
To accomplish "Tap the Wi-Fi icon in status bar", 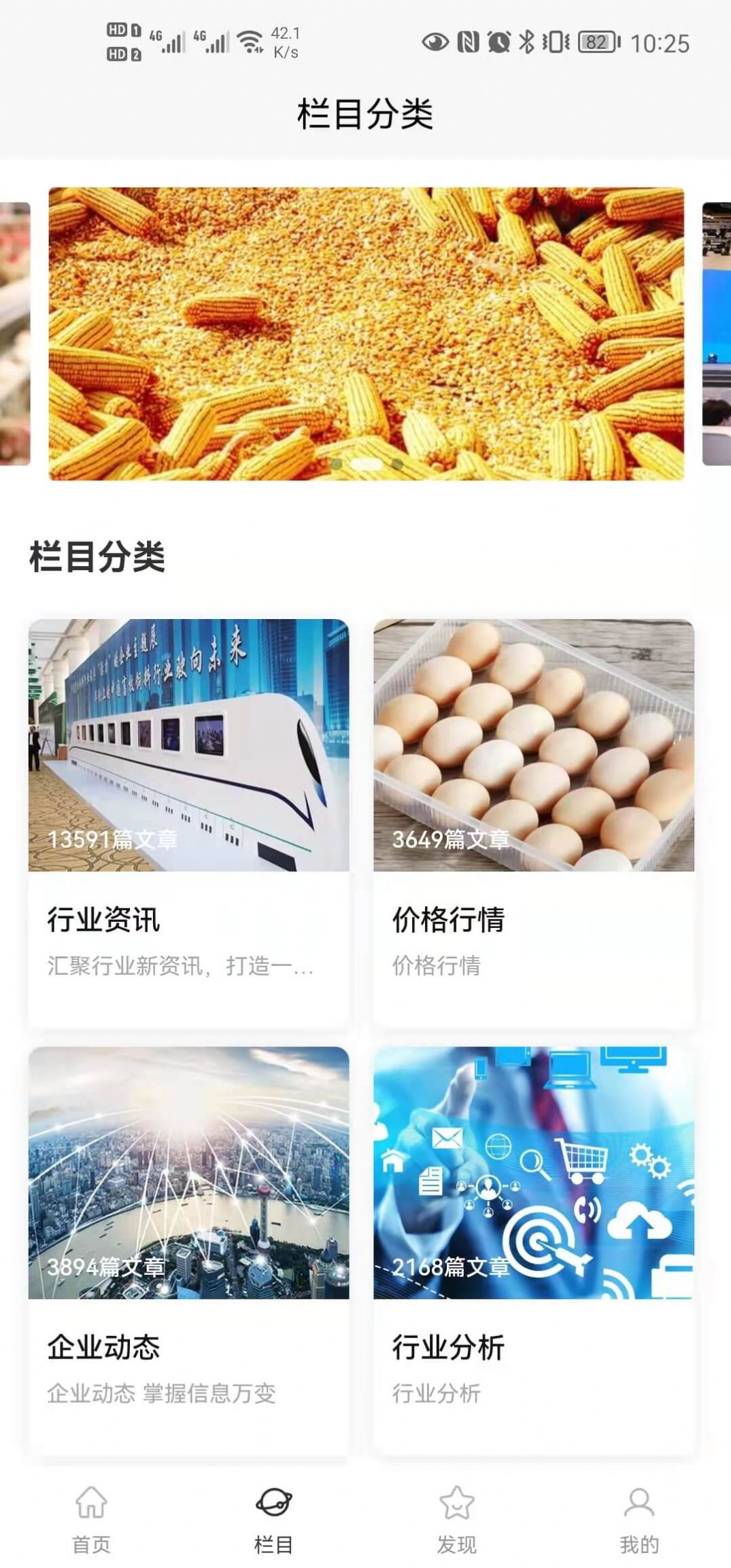I will 250,42.
